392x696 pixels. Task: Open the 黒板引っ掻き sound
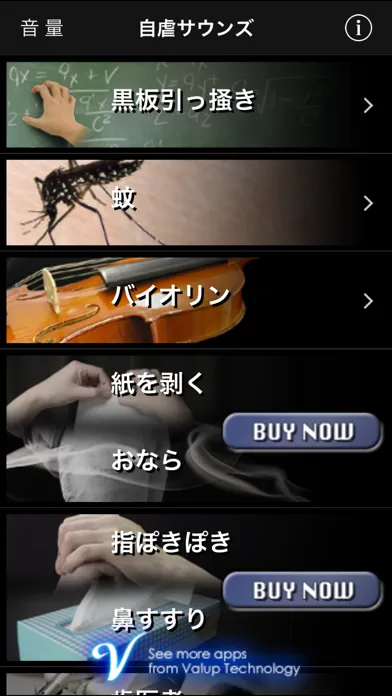tap(196, 105)
